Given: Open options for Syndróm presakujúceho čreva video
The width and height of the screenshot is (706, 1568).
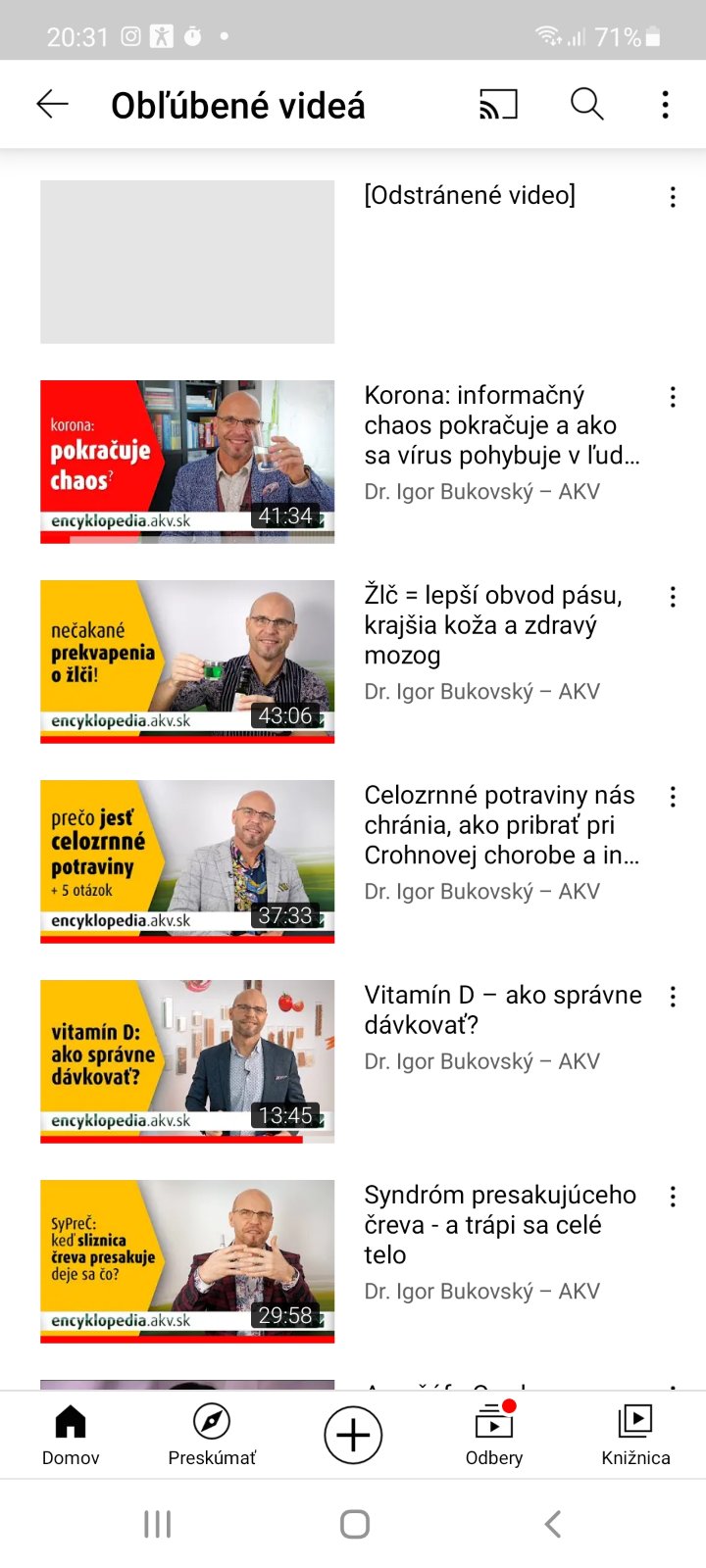Looking at the screenshot, I should (673, 1197).
